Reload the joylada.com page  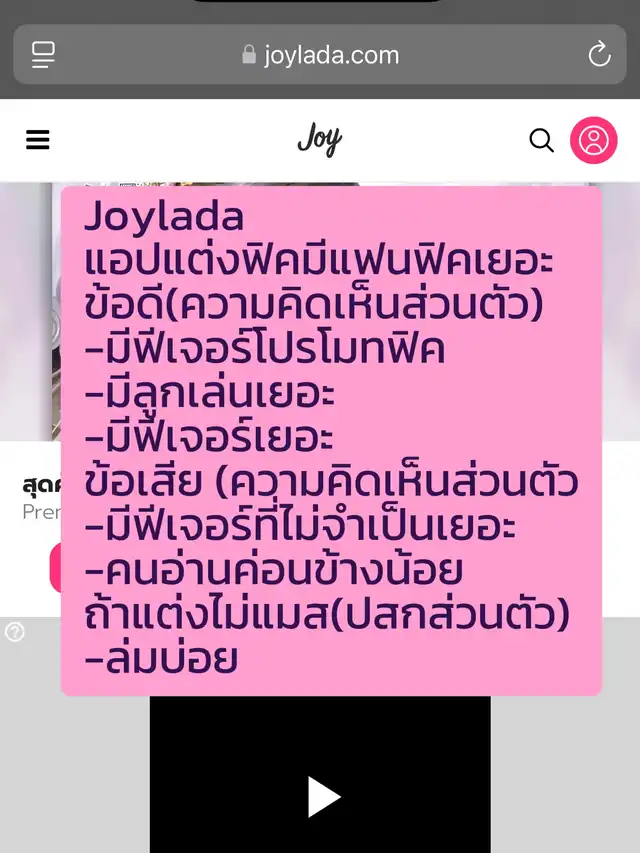click(599, 54)
